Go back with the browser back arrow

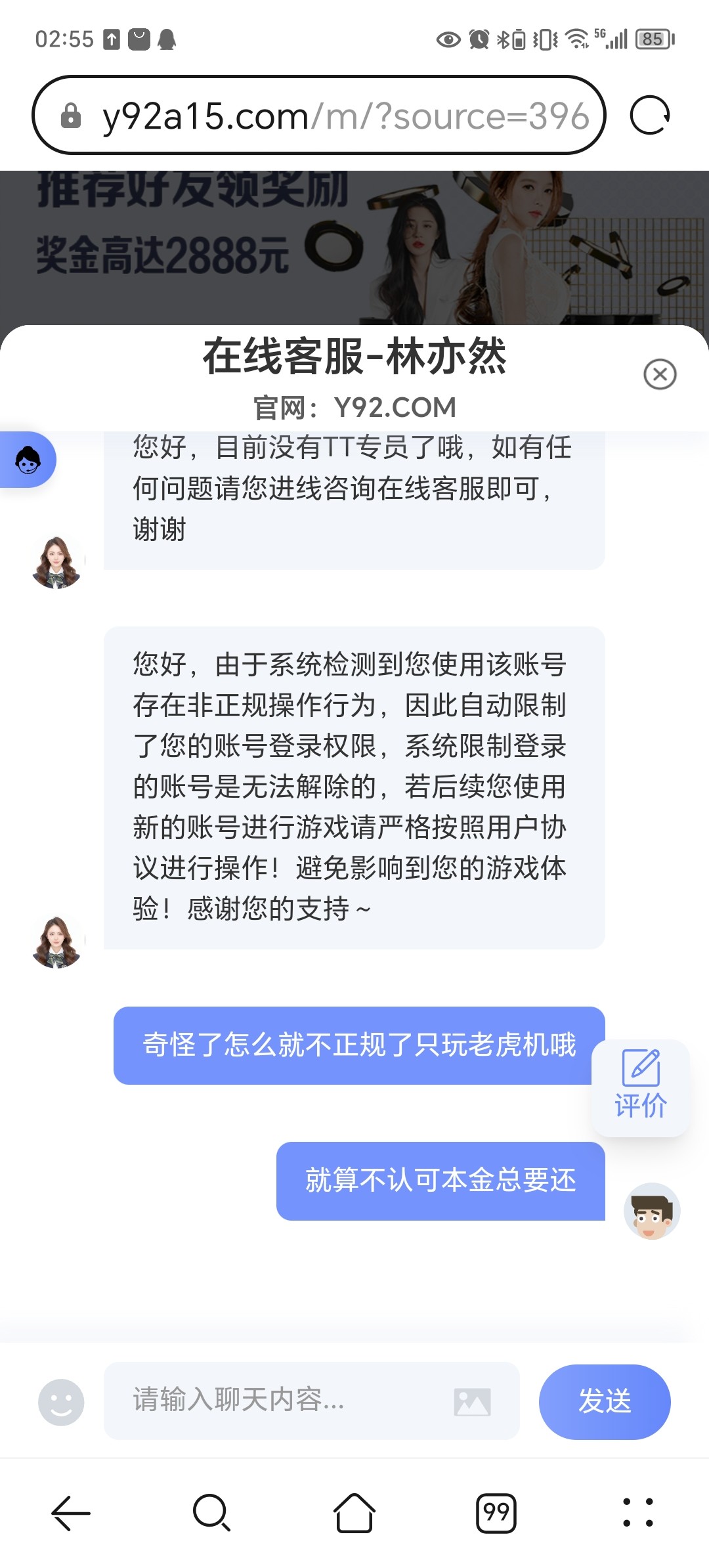[x=71, y=1513]
